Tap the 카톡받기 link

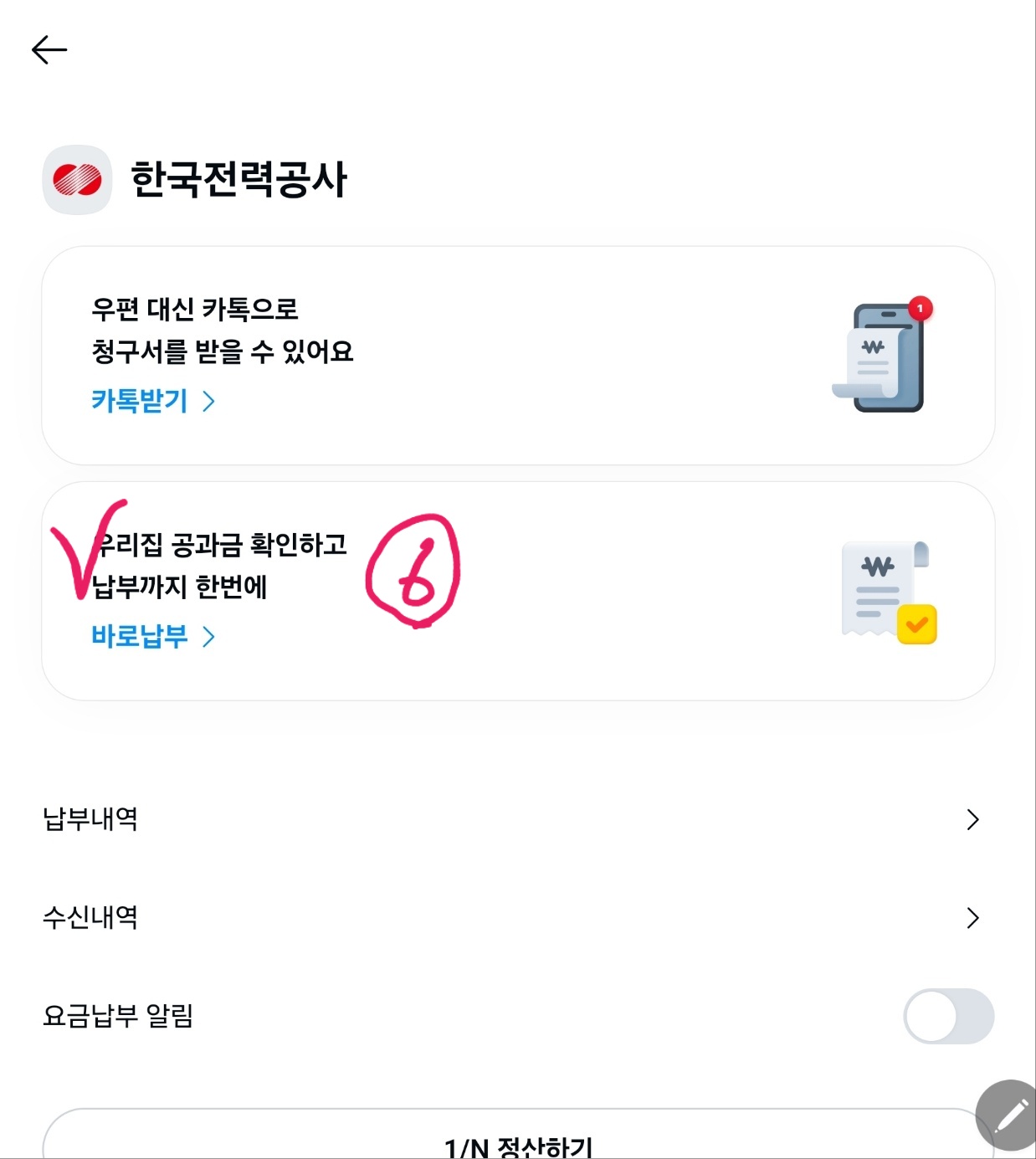pos(138,402)
